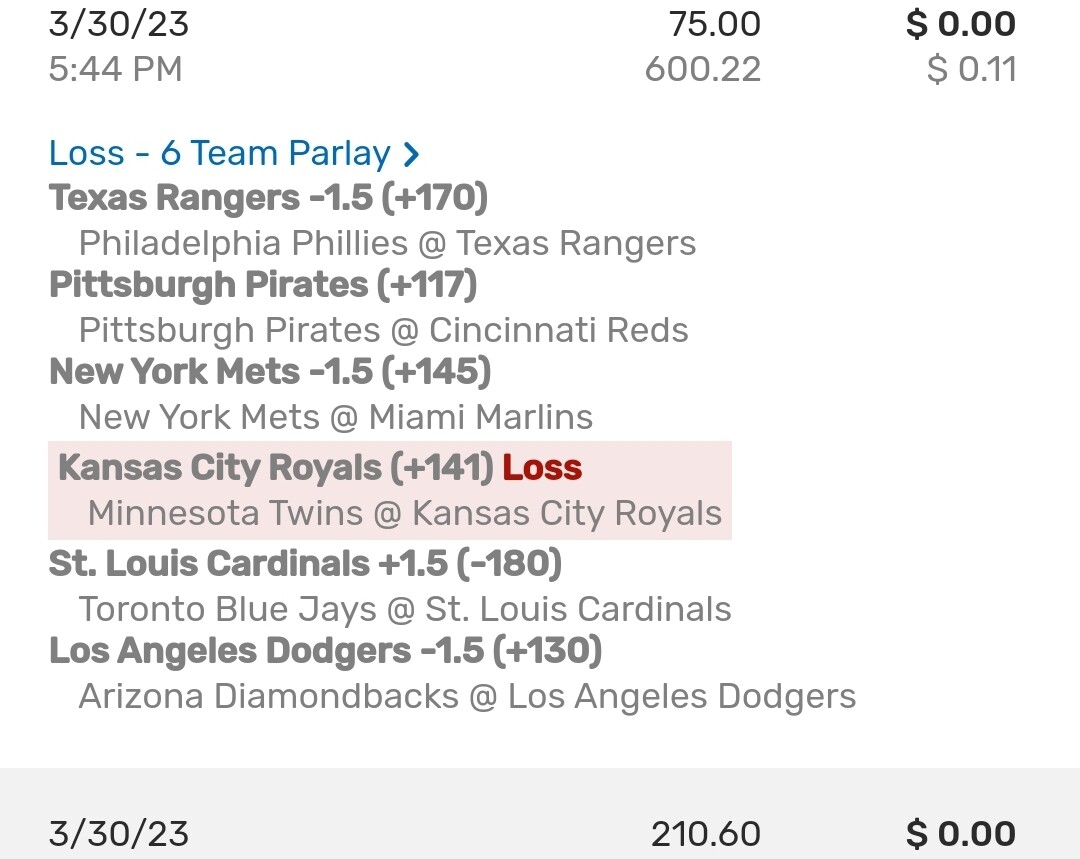Open the Loss - 6 Team Parlay link
1080x859 pixels.
[x=233, y=153]
